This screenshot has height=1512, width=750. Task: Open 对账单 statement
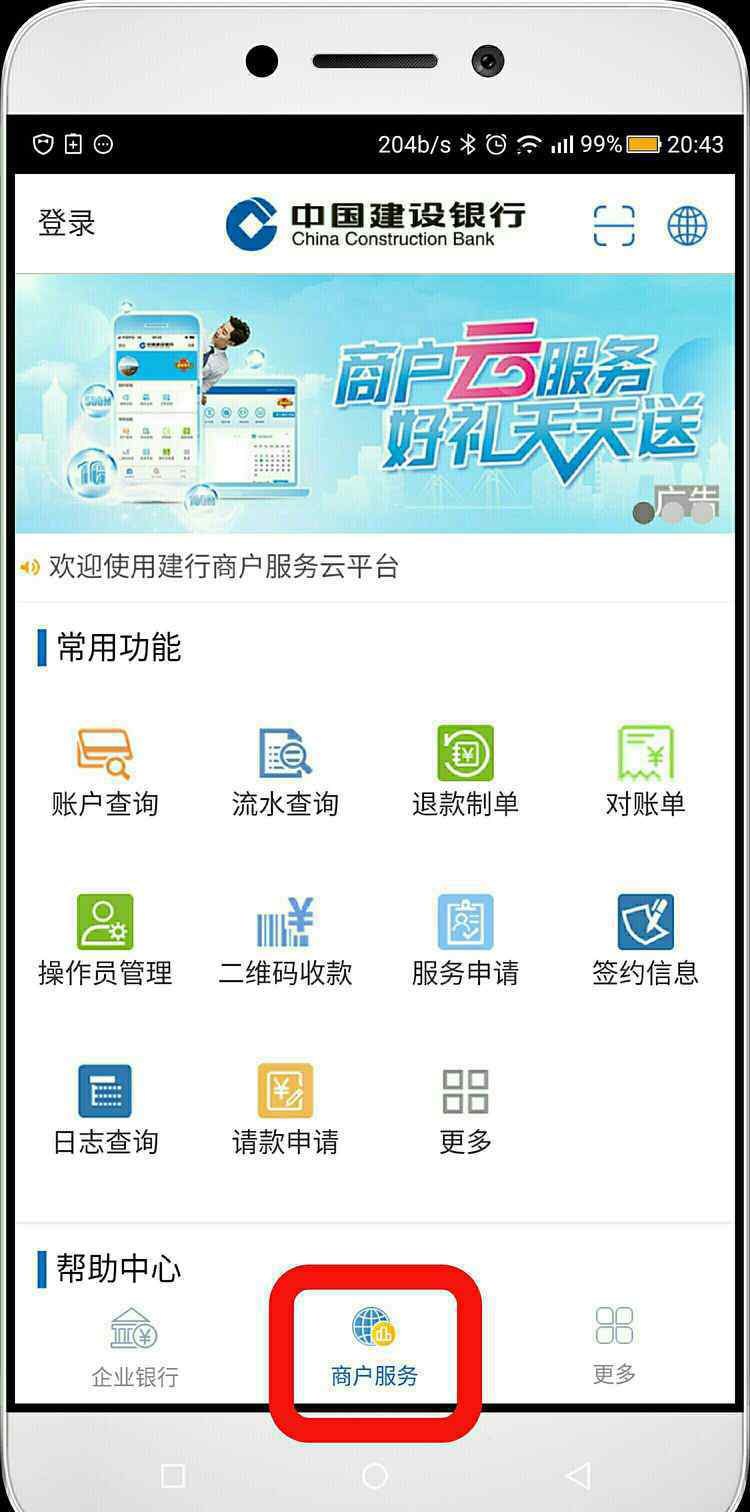[x=645, y=772]
